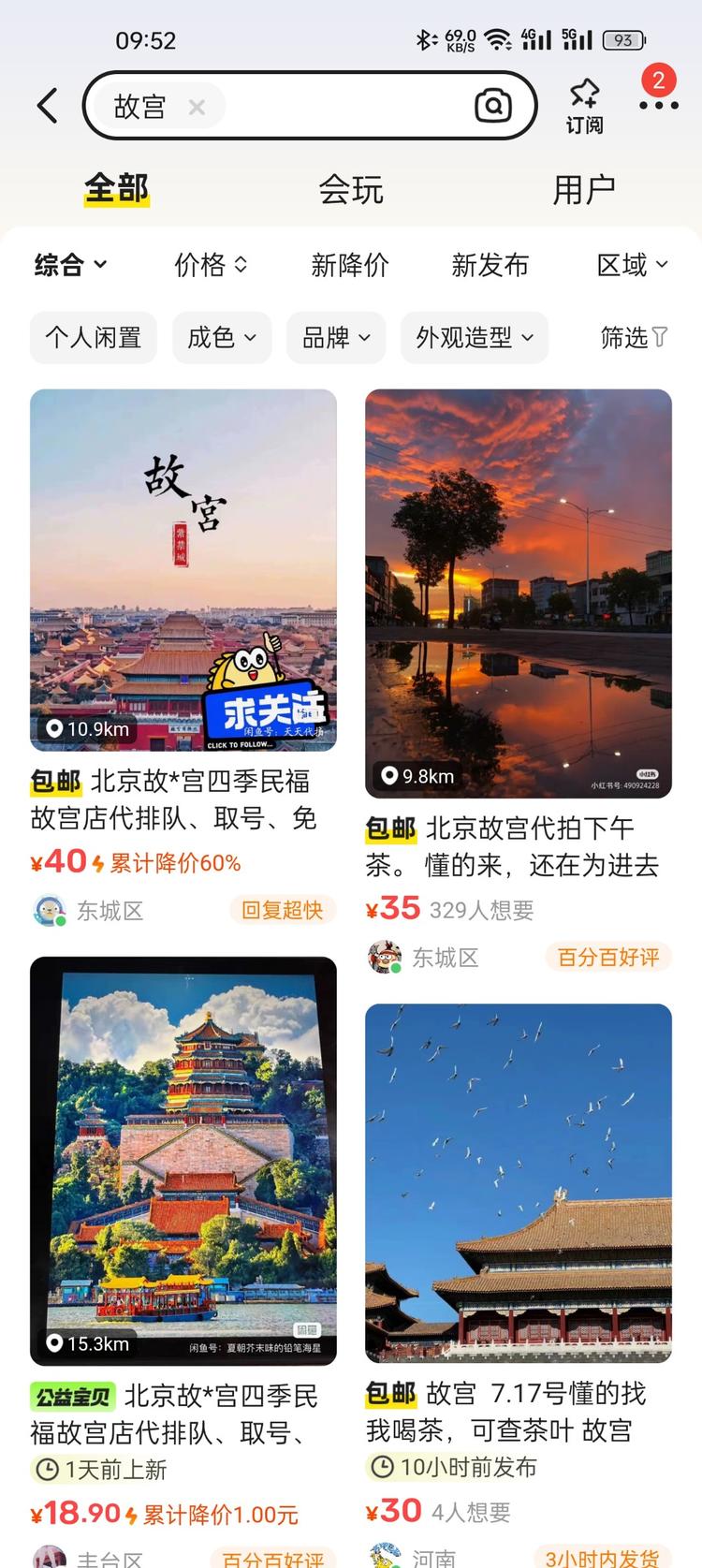Enable the 个人闲置 filter chip
This screenshot has height=1568, width=702.
click(93, 338)
